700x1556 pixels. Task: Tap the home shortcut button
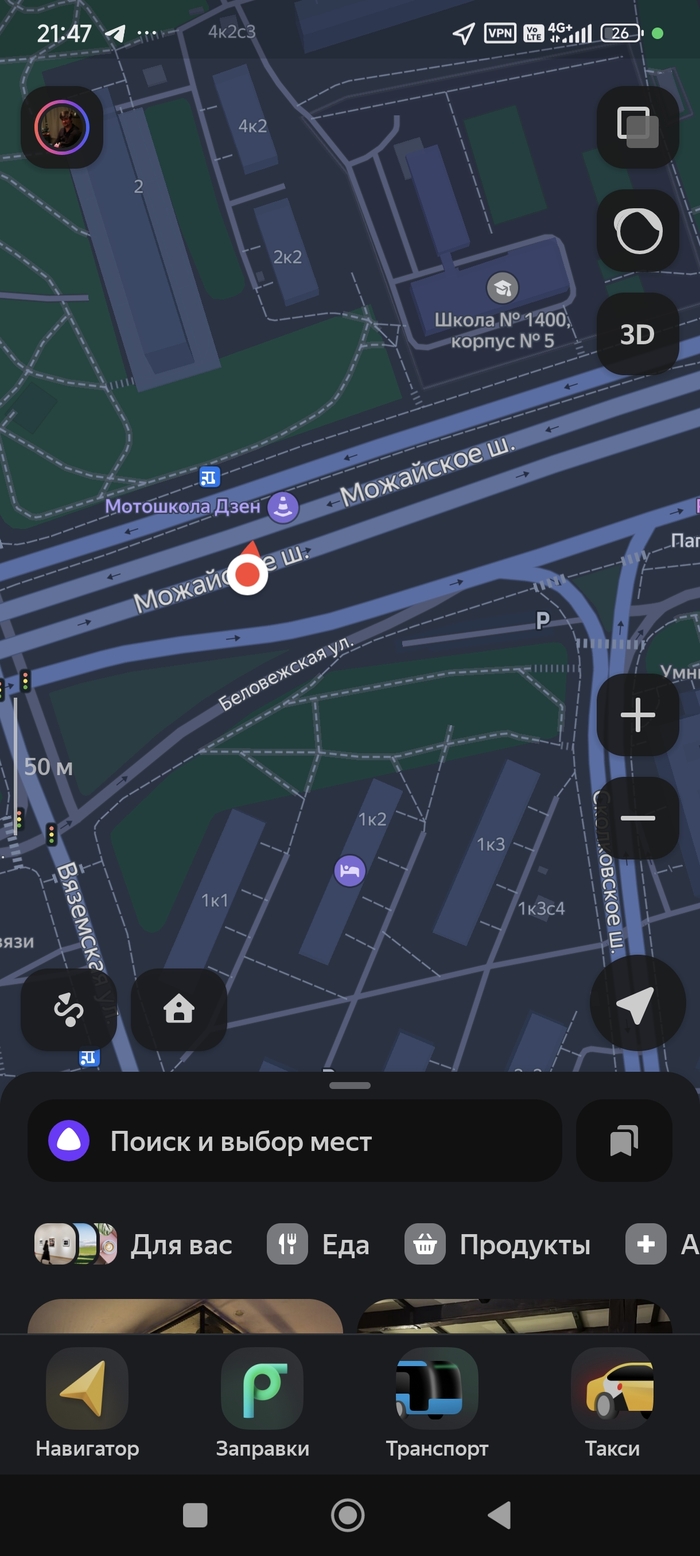click(x=178, y=1010)
